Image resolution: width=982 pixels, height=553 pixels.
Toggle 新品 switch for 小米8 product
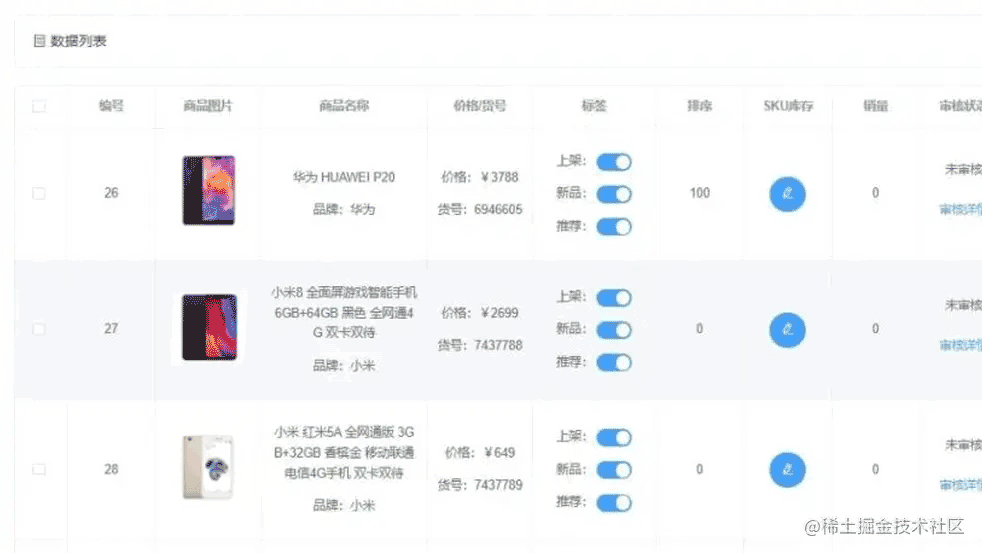(x=614, y=330)
